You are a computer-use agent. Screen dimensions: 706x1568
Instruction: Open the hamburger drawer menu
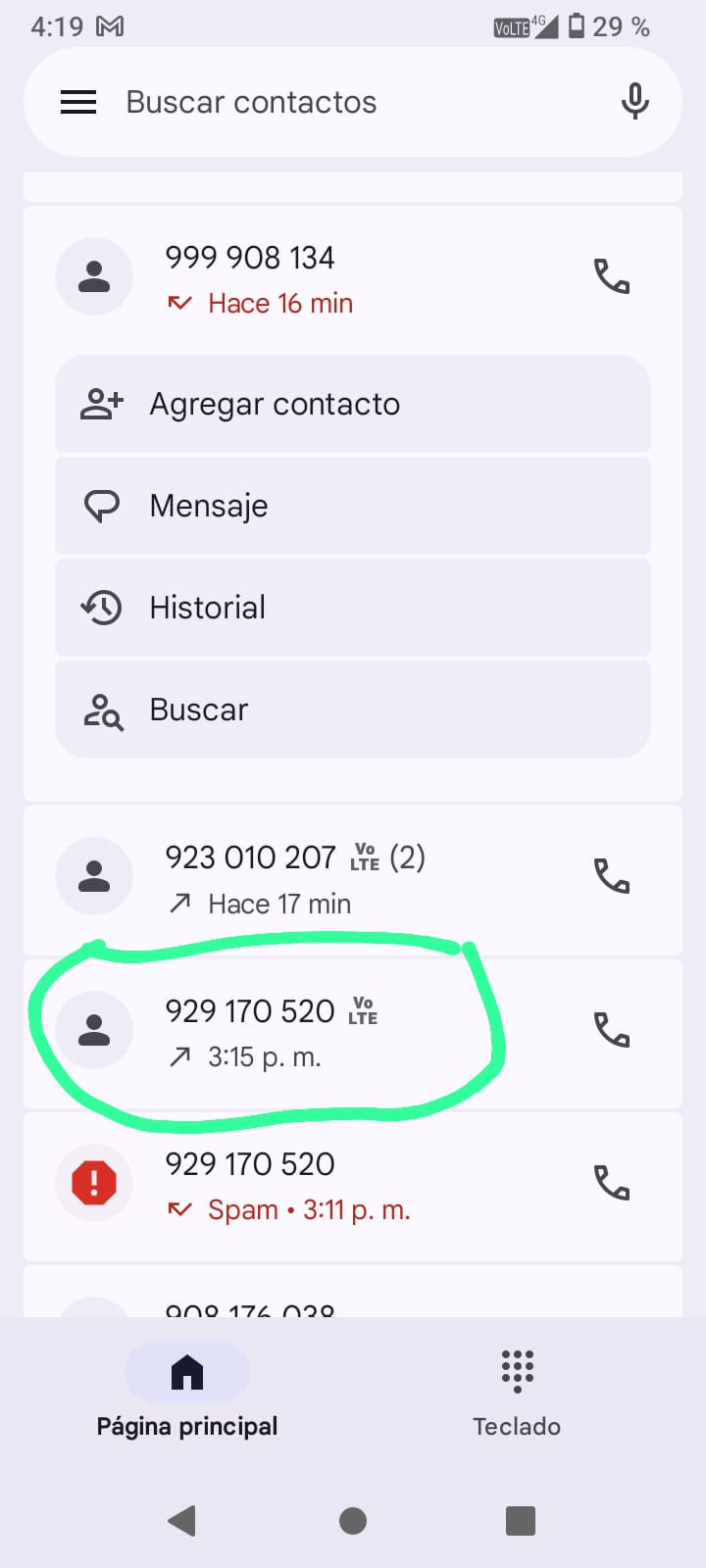(78, 102)
